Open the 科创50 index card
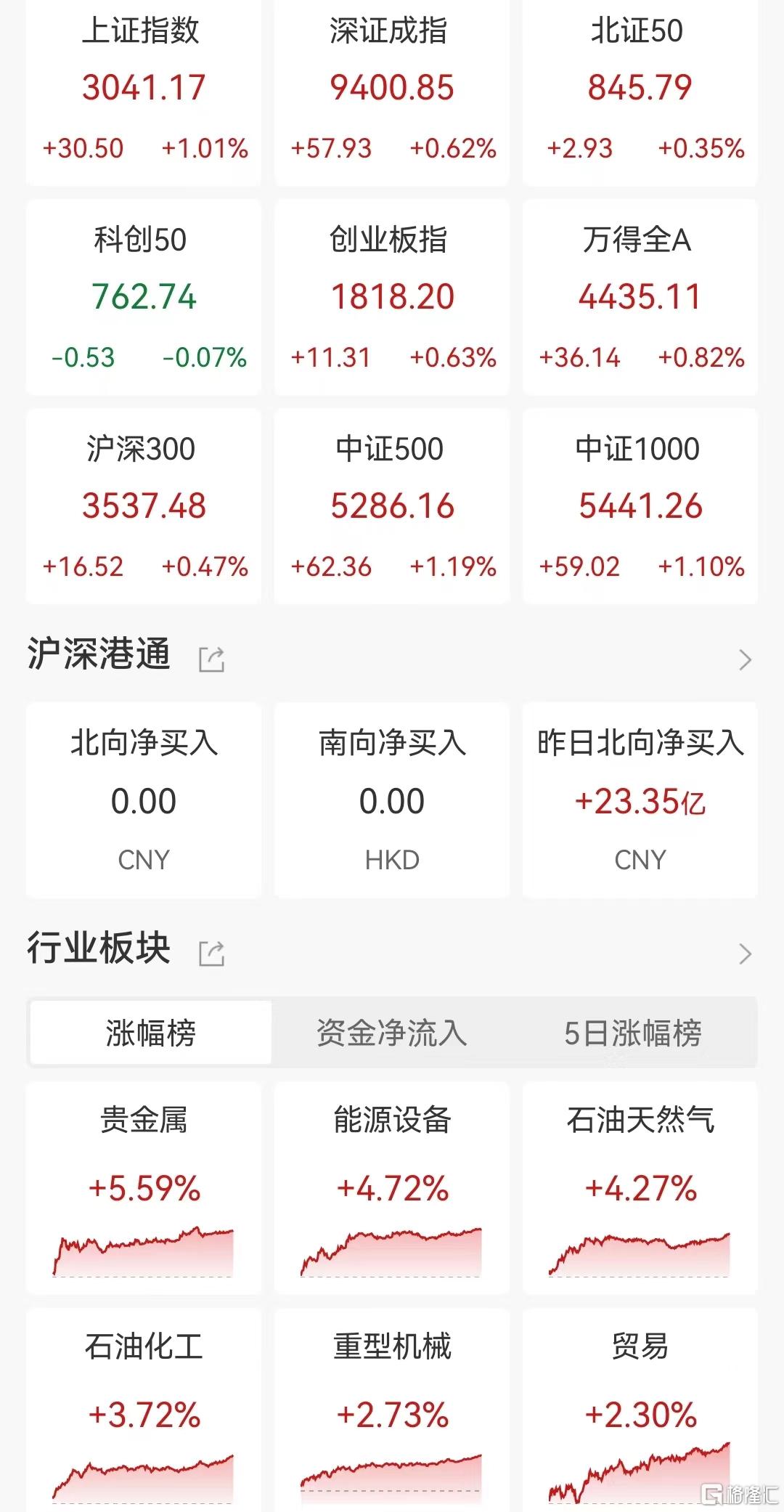784x1512 pixels. [143, 298]
